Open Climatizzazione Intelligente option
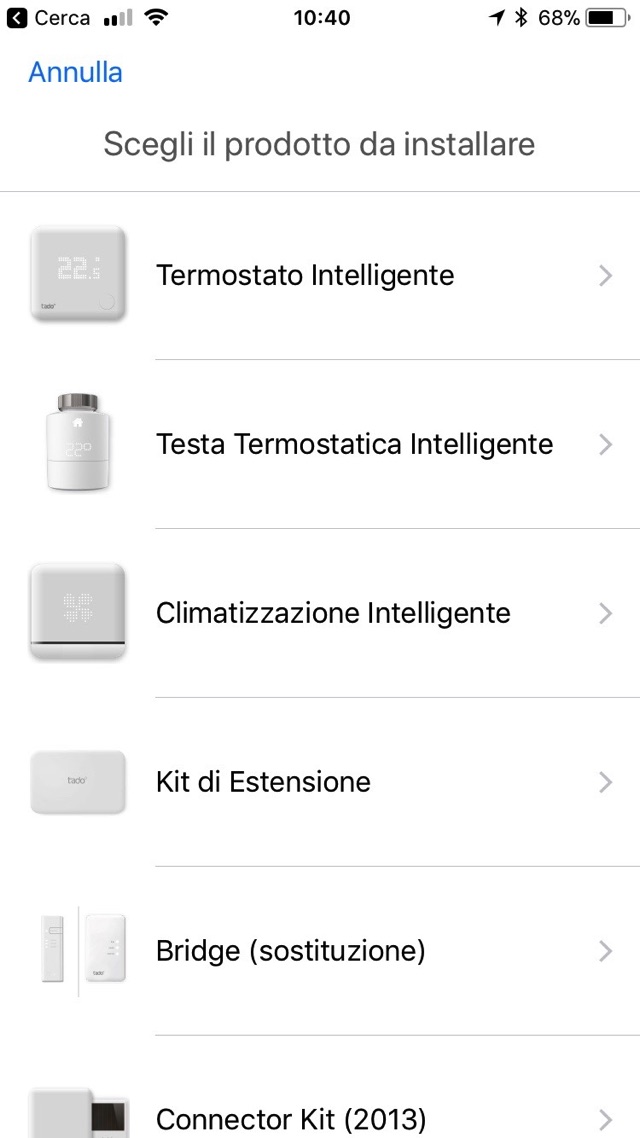 [x=333, y=613]
